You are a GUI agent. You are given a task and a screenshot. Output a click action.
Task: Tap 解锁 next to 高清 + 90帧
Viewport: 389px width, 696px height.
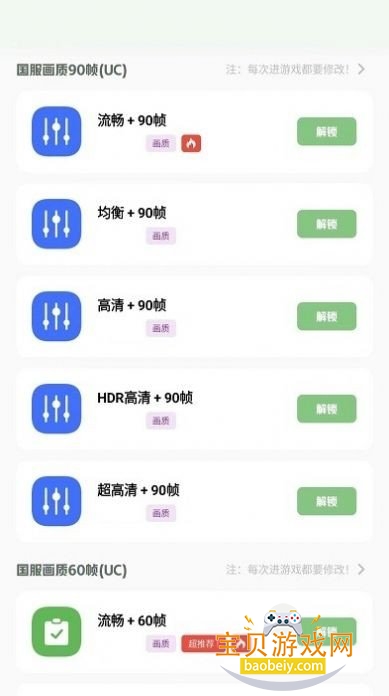coord(326,316)
